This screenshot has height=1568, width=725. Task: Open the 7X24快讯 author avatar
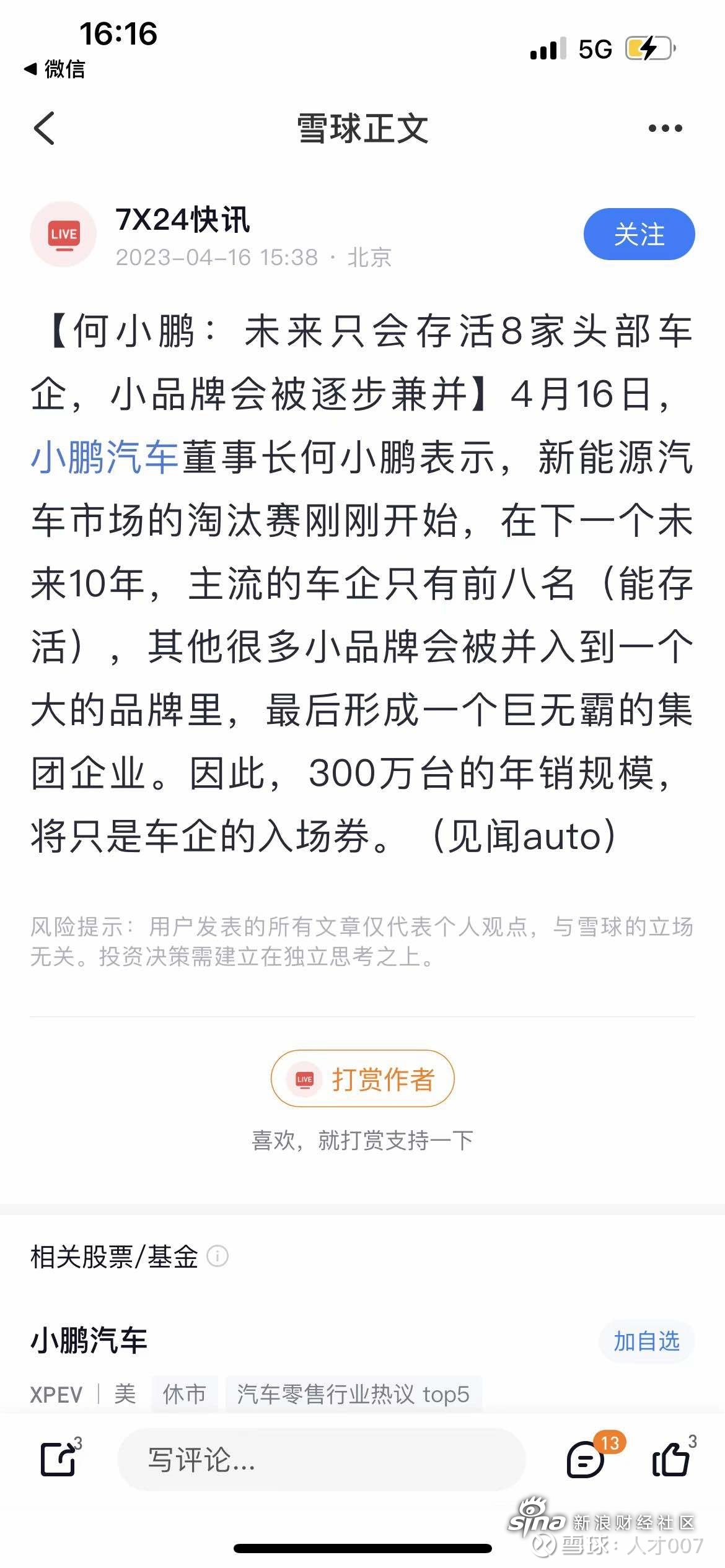point(63,234)
